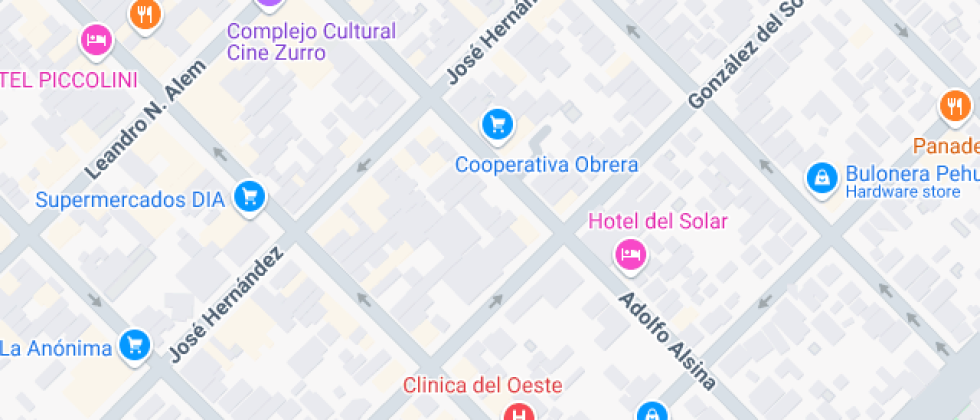The image size is (980, 420).
Task: Open the Hotel del Solar pin
Action: [x=629, y=254]
